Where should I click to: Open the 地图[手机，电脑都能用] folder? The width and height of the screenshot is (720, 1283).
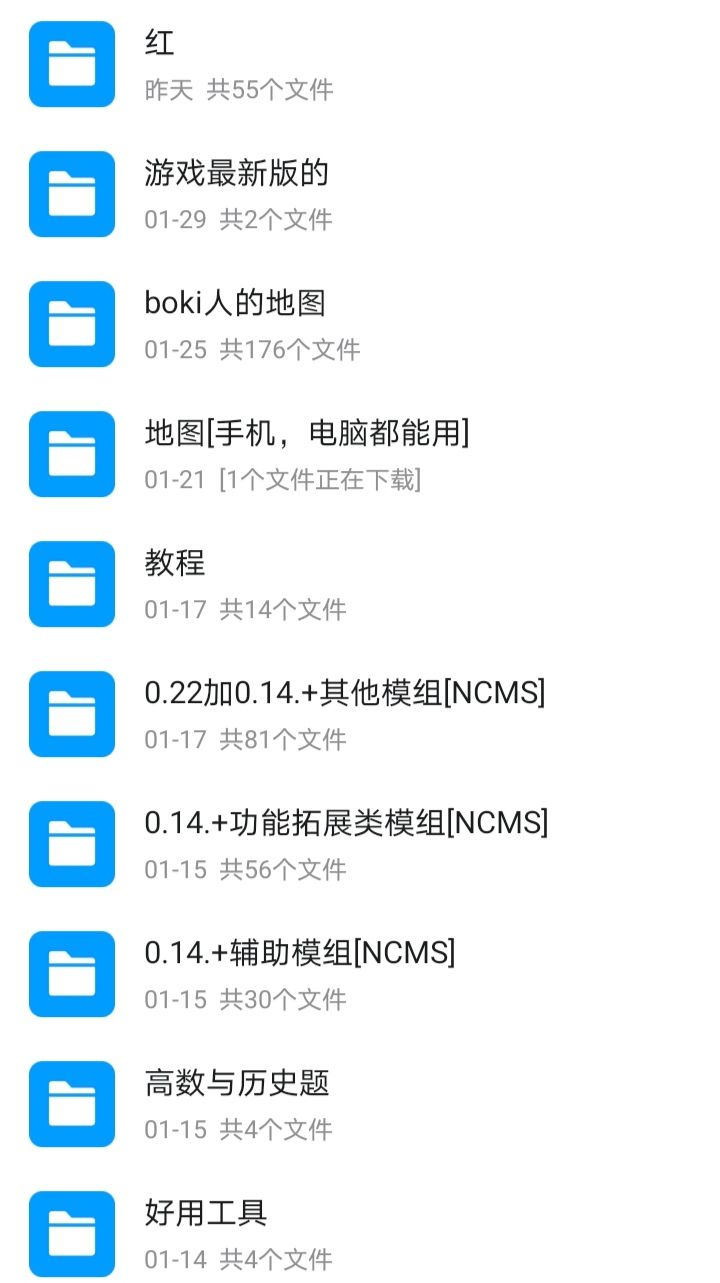306,434
